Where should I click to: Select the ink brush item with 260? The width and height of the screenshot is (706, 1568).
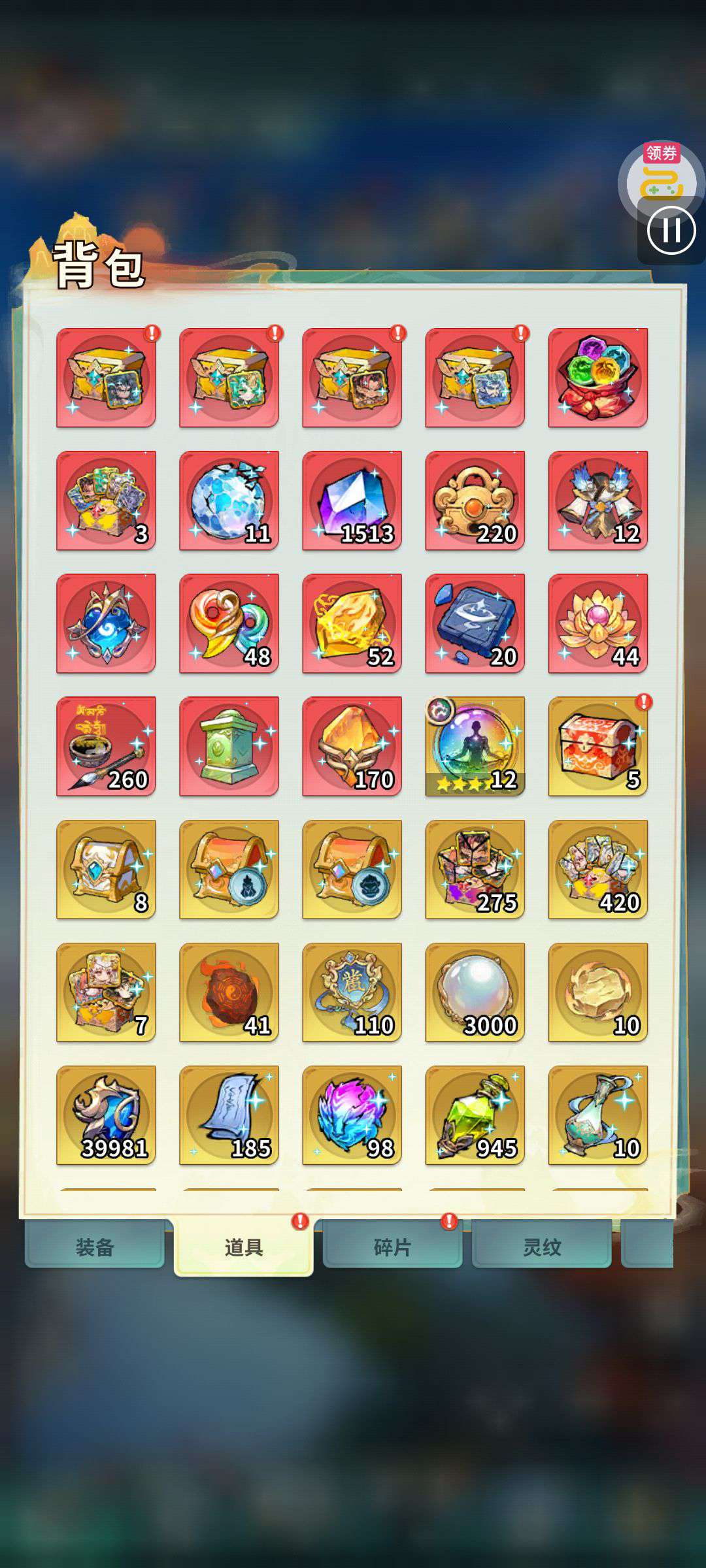point(106,746)
